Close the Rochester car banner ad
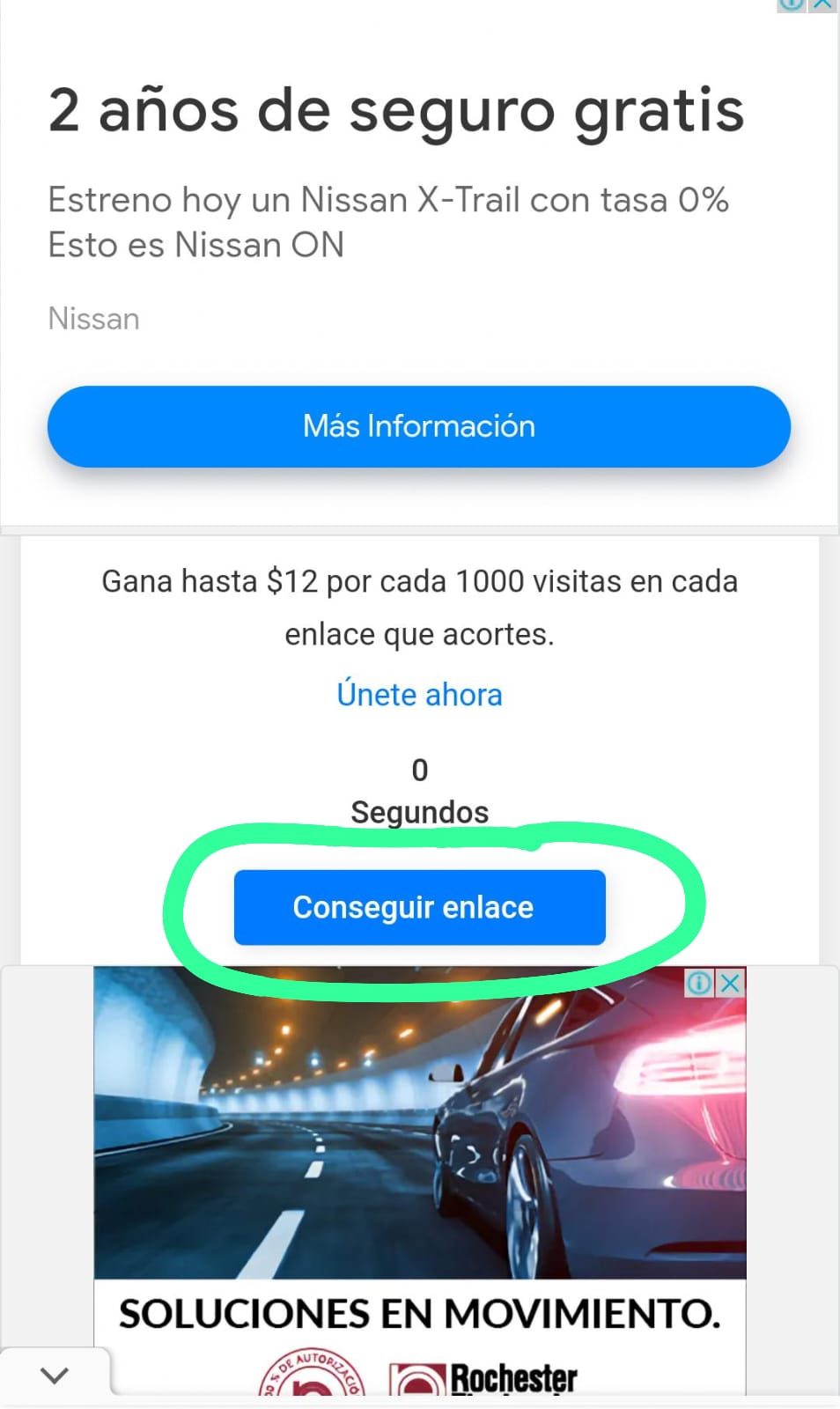 point(731,983)
